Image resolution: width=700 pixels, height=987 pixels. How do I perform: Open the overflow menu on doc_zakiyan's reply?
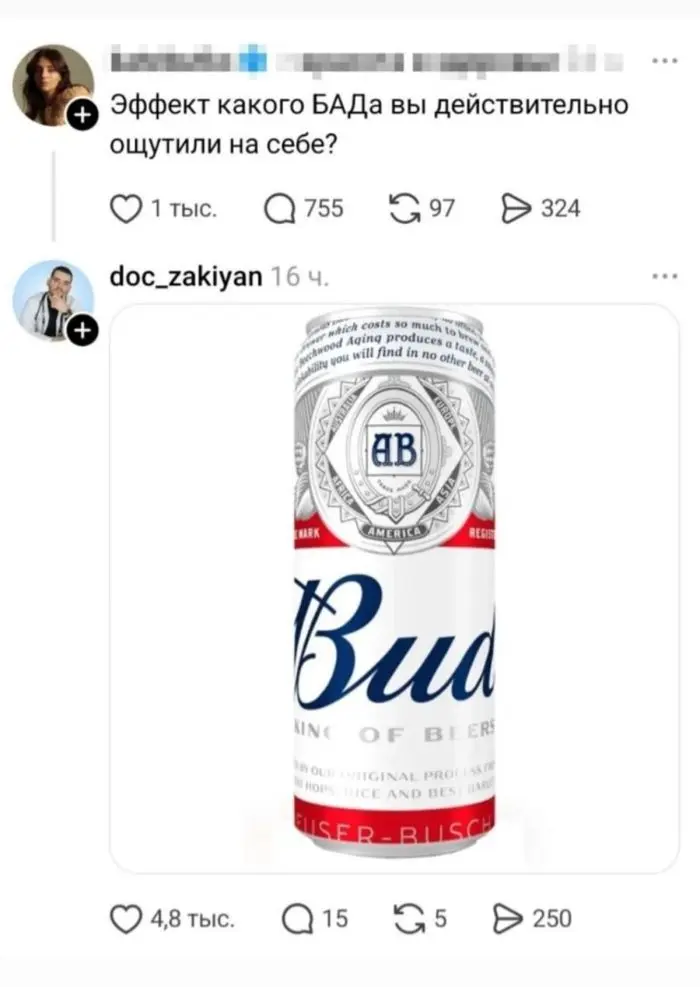coord(664,277)
